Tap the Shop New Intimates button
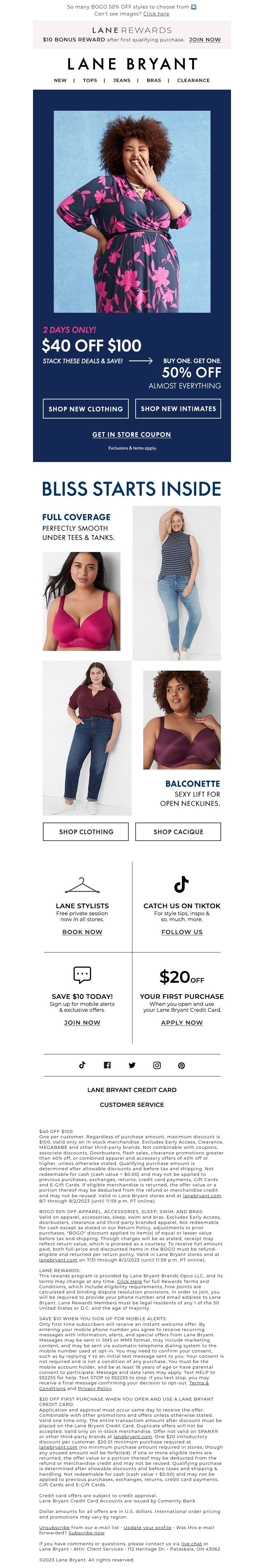This screenshot has width=264, height=1568. pos(178,408)
